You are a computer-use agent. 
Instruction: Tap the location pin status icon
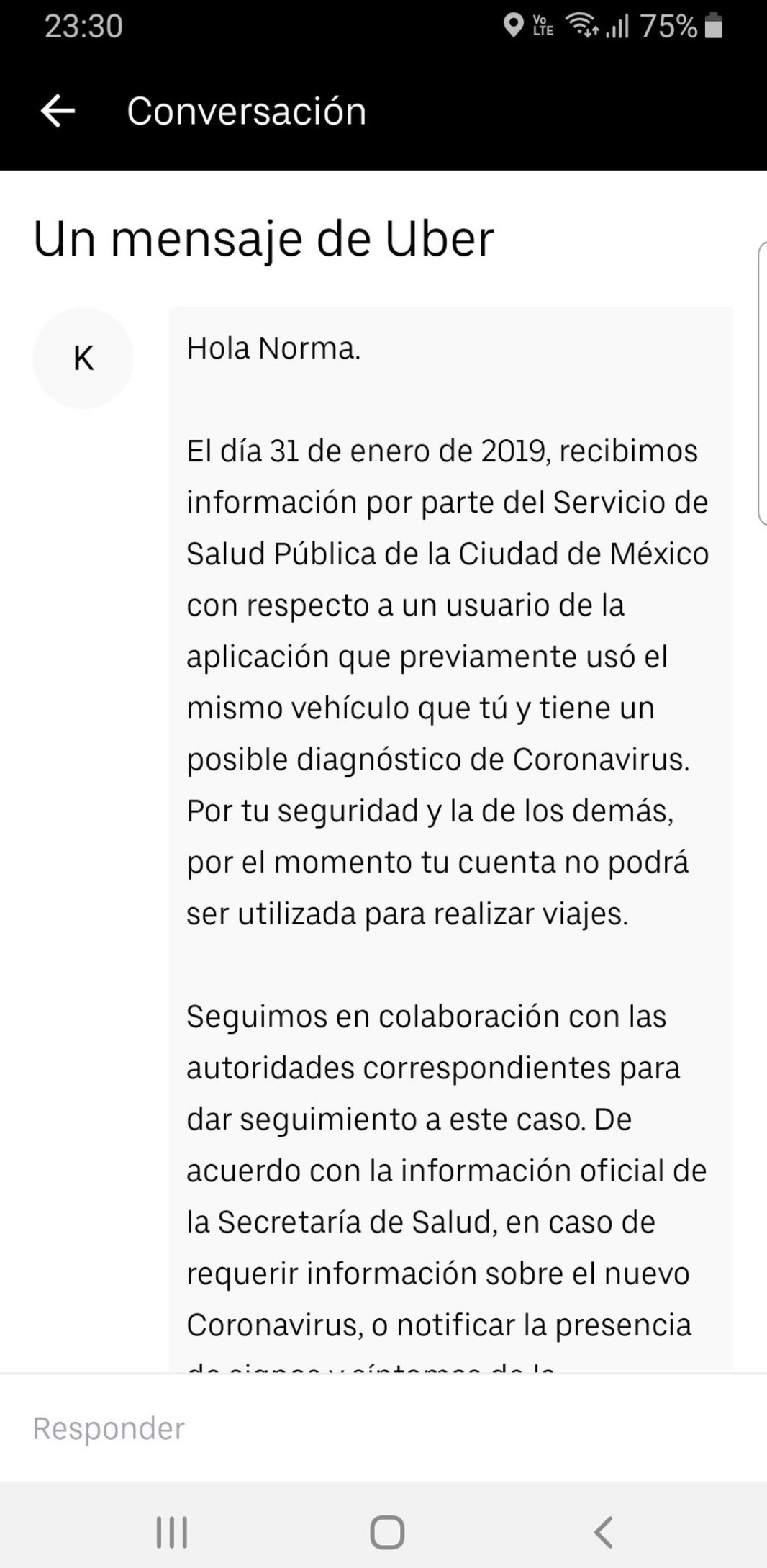tap(513, 24)
